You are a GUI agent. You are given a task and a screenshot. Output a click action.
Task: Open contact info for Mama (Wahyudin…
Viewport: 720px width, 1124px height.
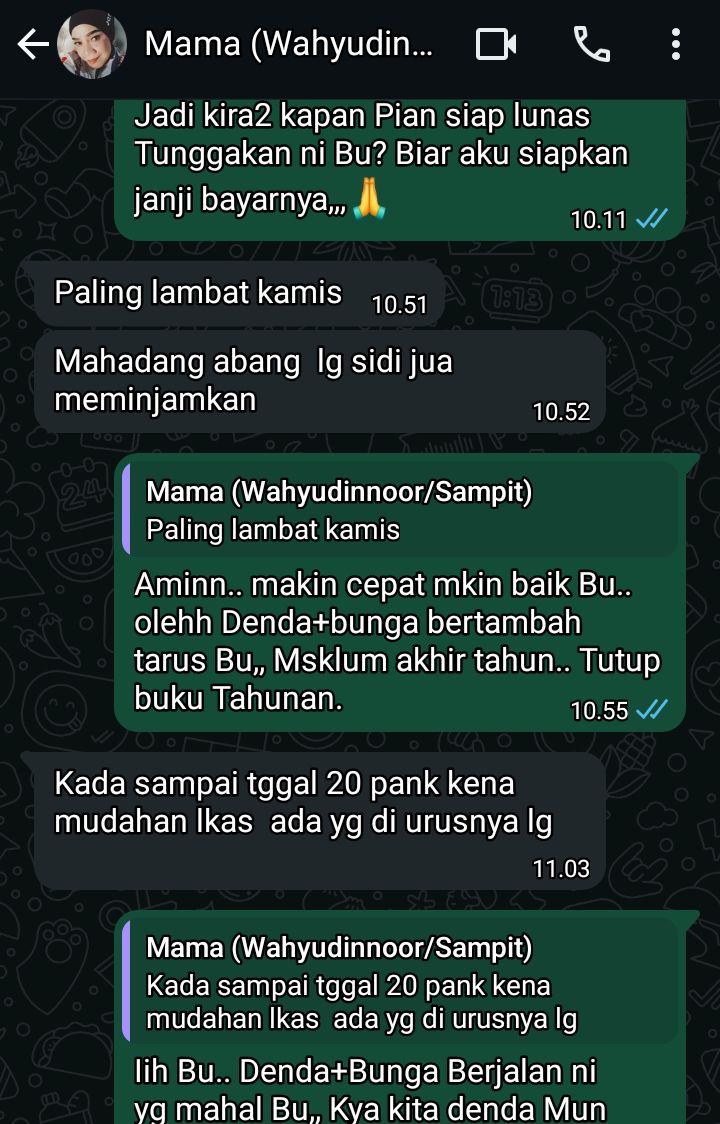(x=290, y=44)
